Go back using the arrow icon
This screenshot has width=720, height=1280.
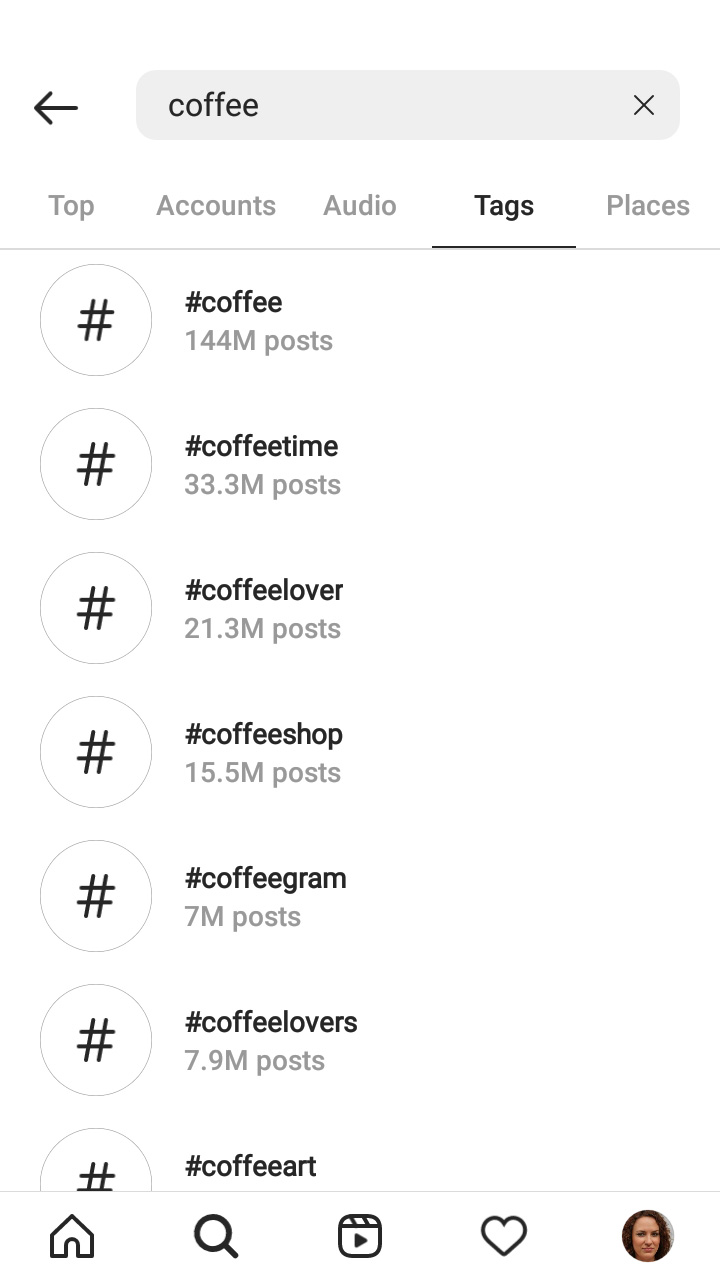[x=56, y=107]
